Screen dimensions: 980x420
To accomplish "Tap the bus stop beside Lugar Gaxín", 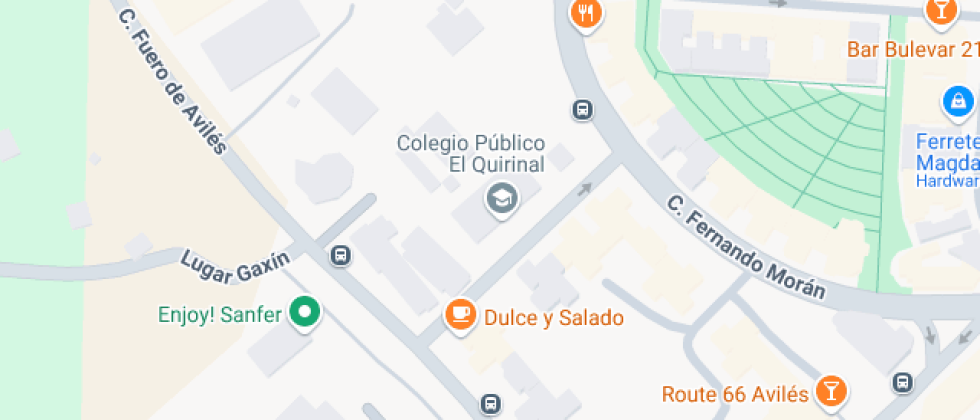I will point(341,257).
